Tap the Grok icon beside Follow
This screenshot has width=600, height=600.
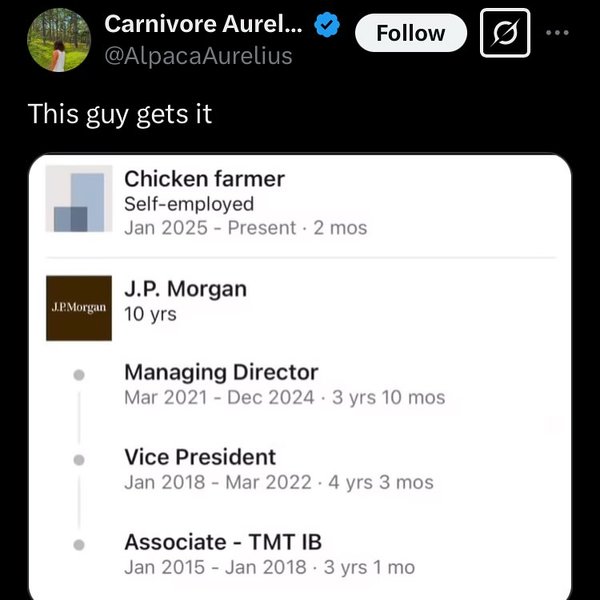(x=505, y=34)
